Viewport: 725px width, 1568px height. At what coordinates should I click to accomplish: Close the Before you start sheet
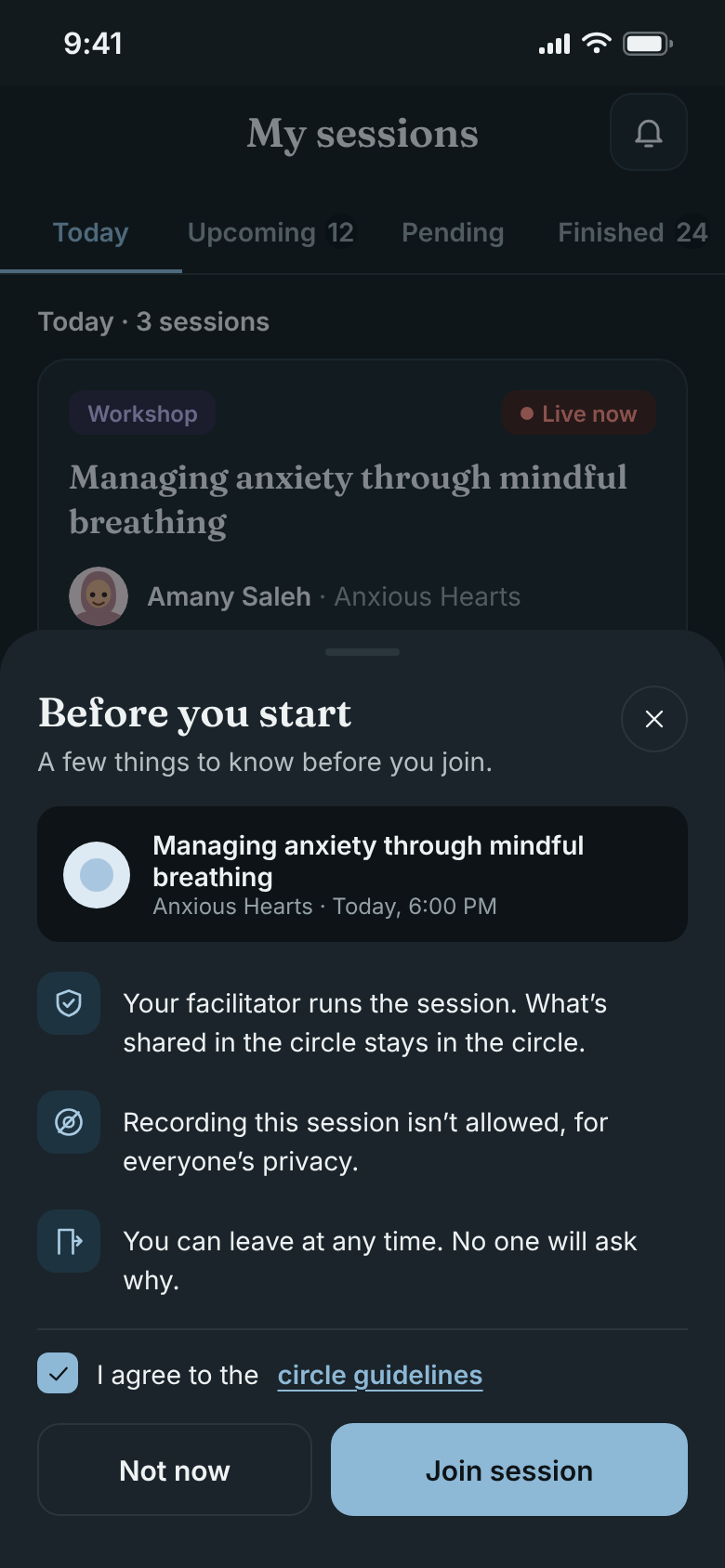pyautogui.click(x=654, y=719)
